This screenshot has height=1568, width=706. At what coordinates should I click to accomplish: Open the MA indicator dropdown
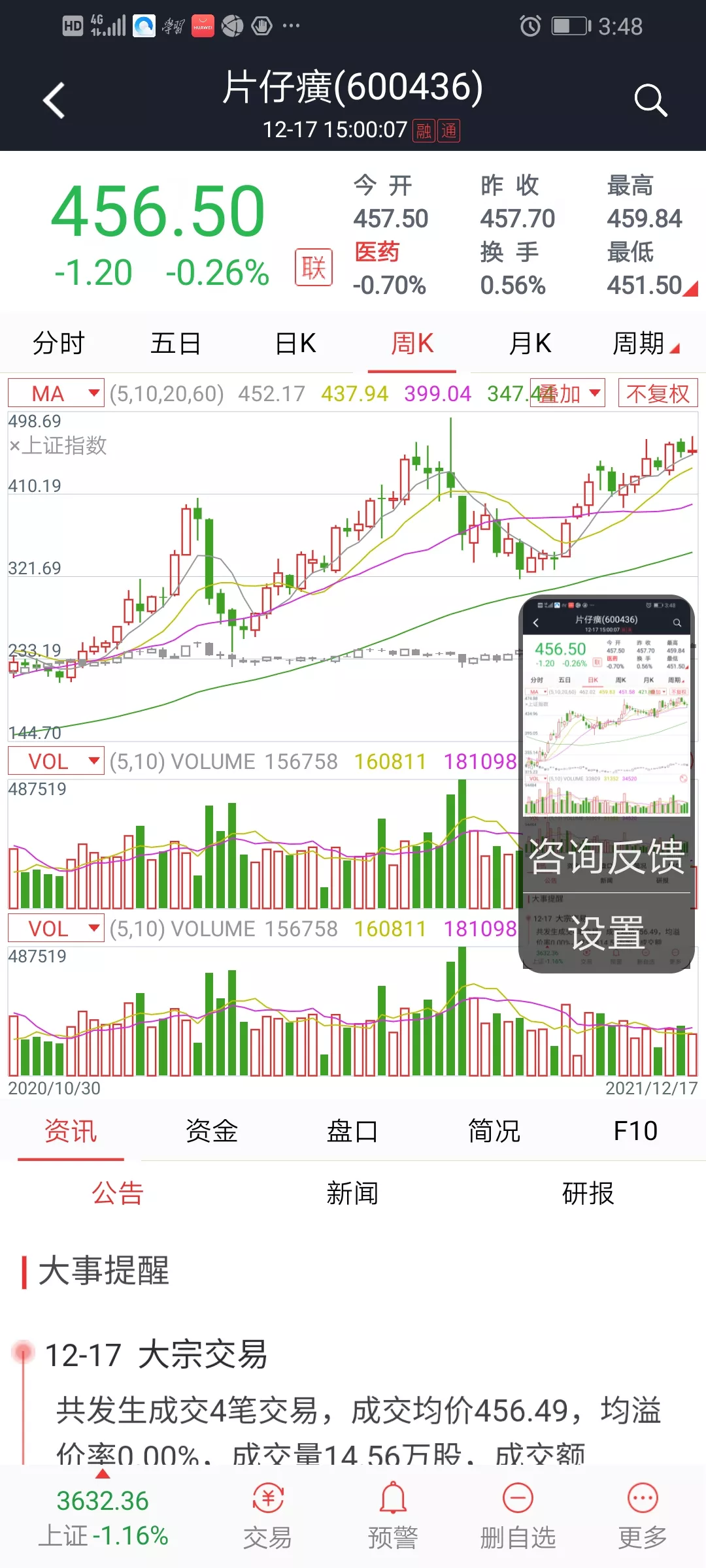pyautogui.click(x=56, y=393)
